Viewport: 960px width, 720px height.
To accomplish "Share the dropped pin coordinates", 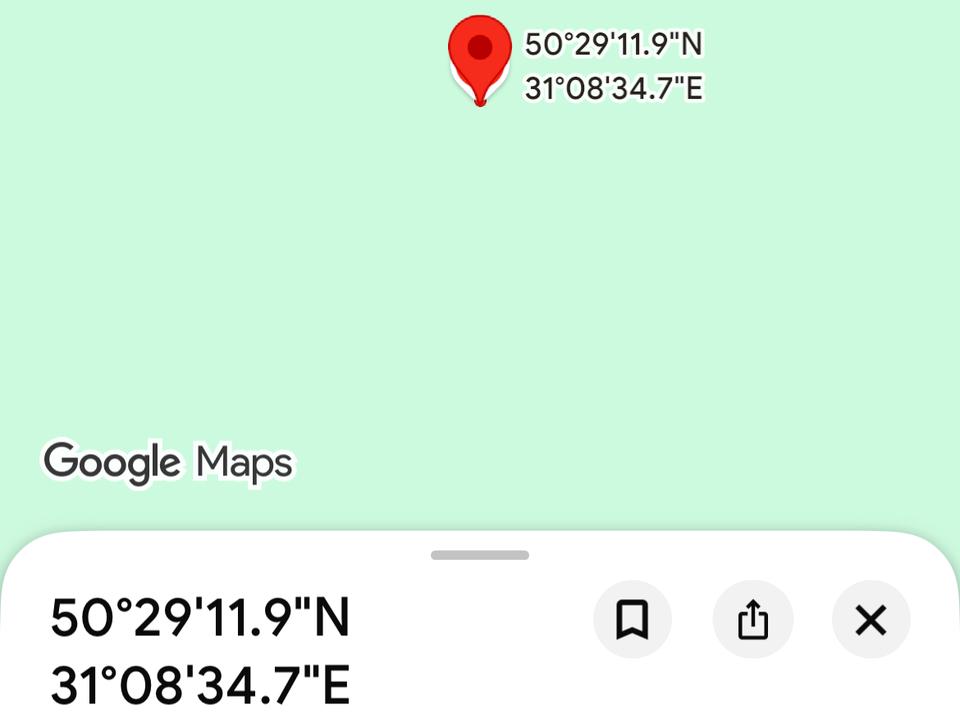I will tap(752, 620).
